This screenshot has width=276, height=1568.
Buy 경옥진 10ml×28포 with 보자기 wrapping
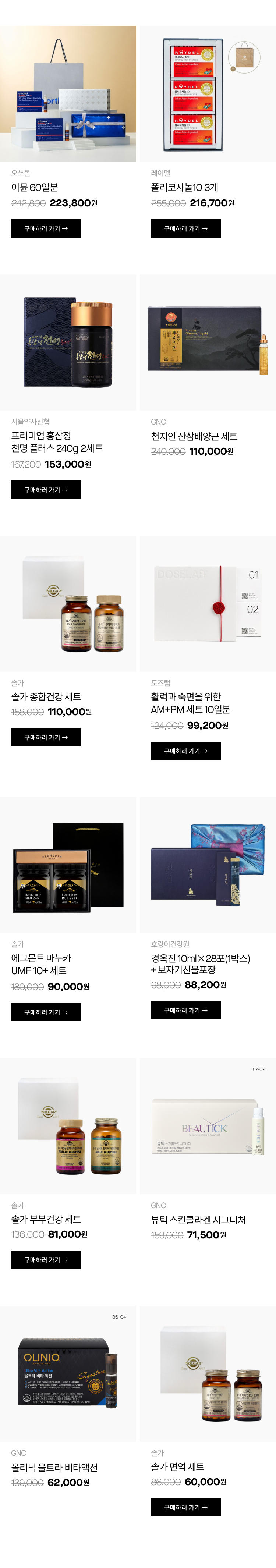click(185, 1010)
